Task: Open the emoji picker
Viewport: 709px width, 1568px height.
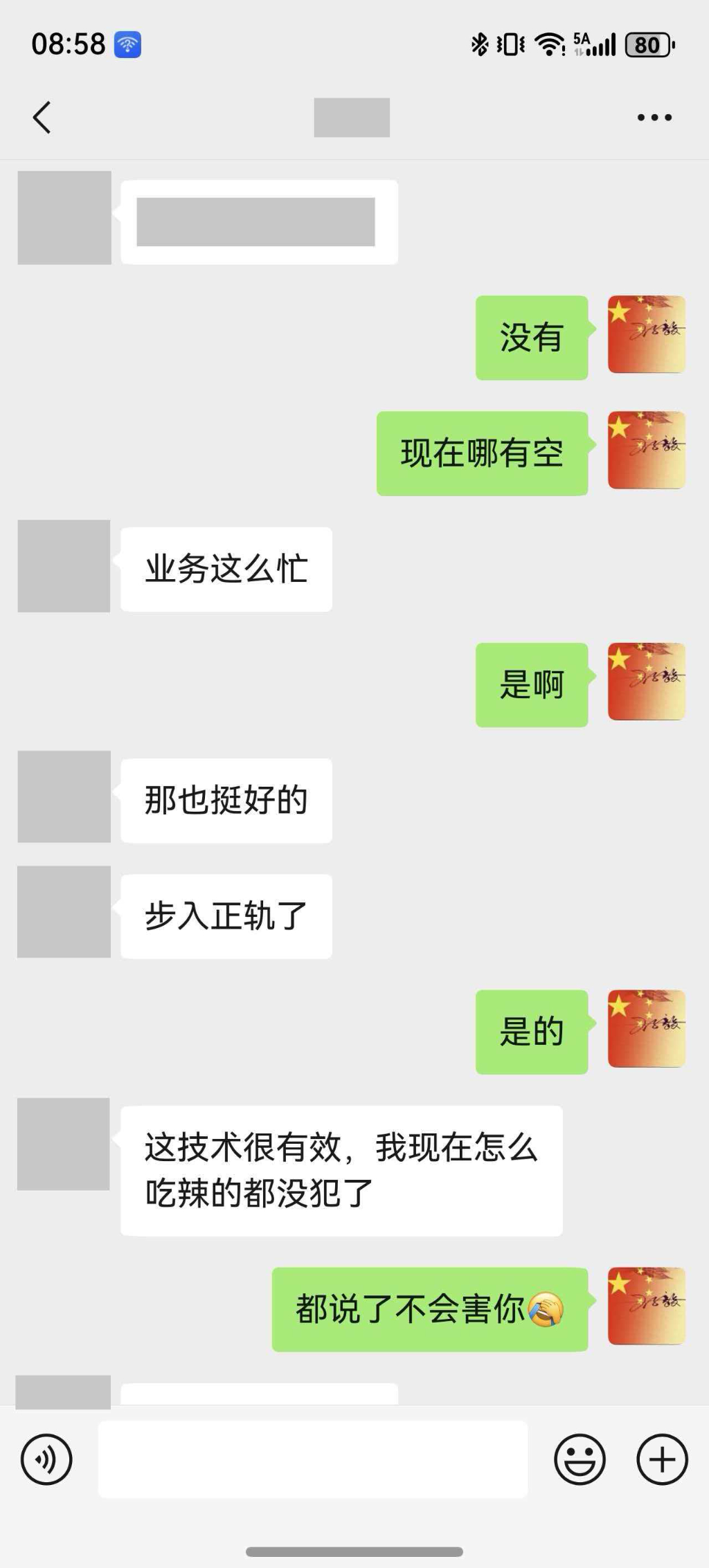Action: click(580, 1460)
